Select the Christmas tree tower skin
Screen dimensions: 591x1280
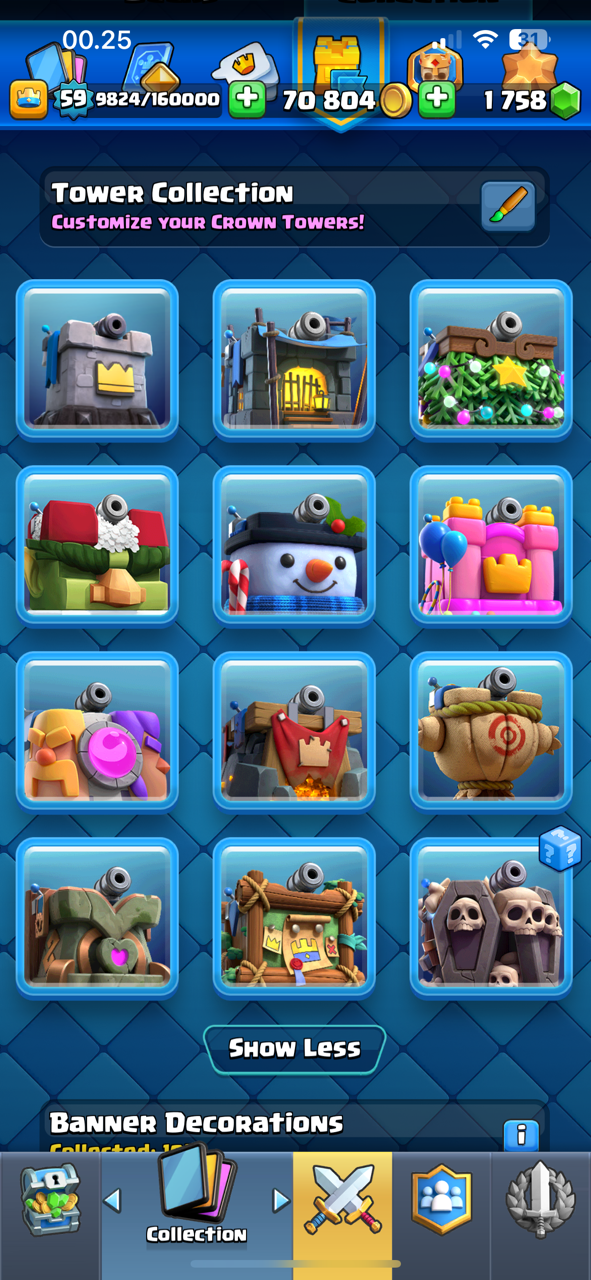(x=491, y=360)
